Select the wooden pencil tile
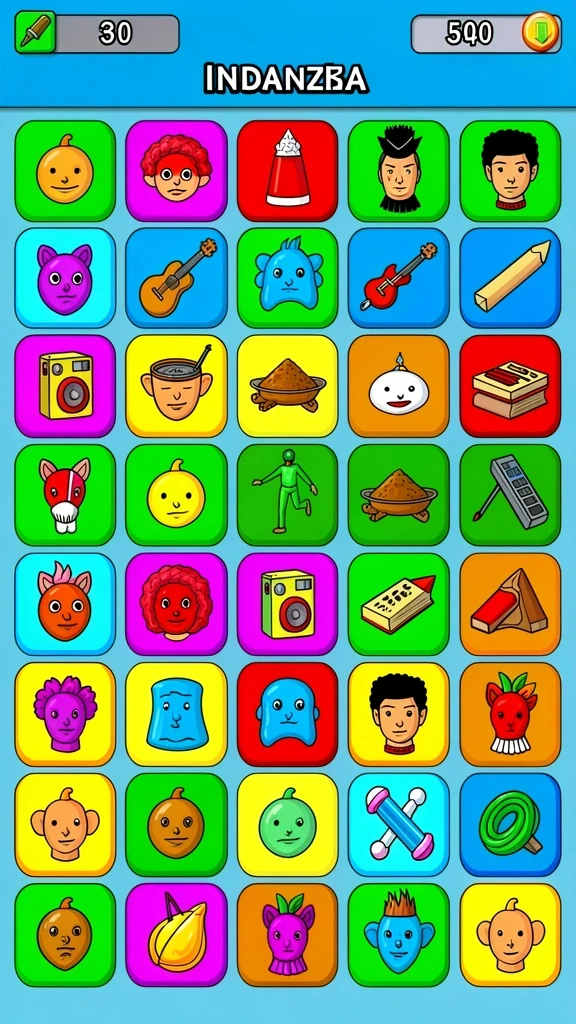This screenshot has width=576, height=1024. point(510,278)
